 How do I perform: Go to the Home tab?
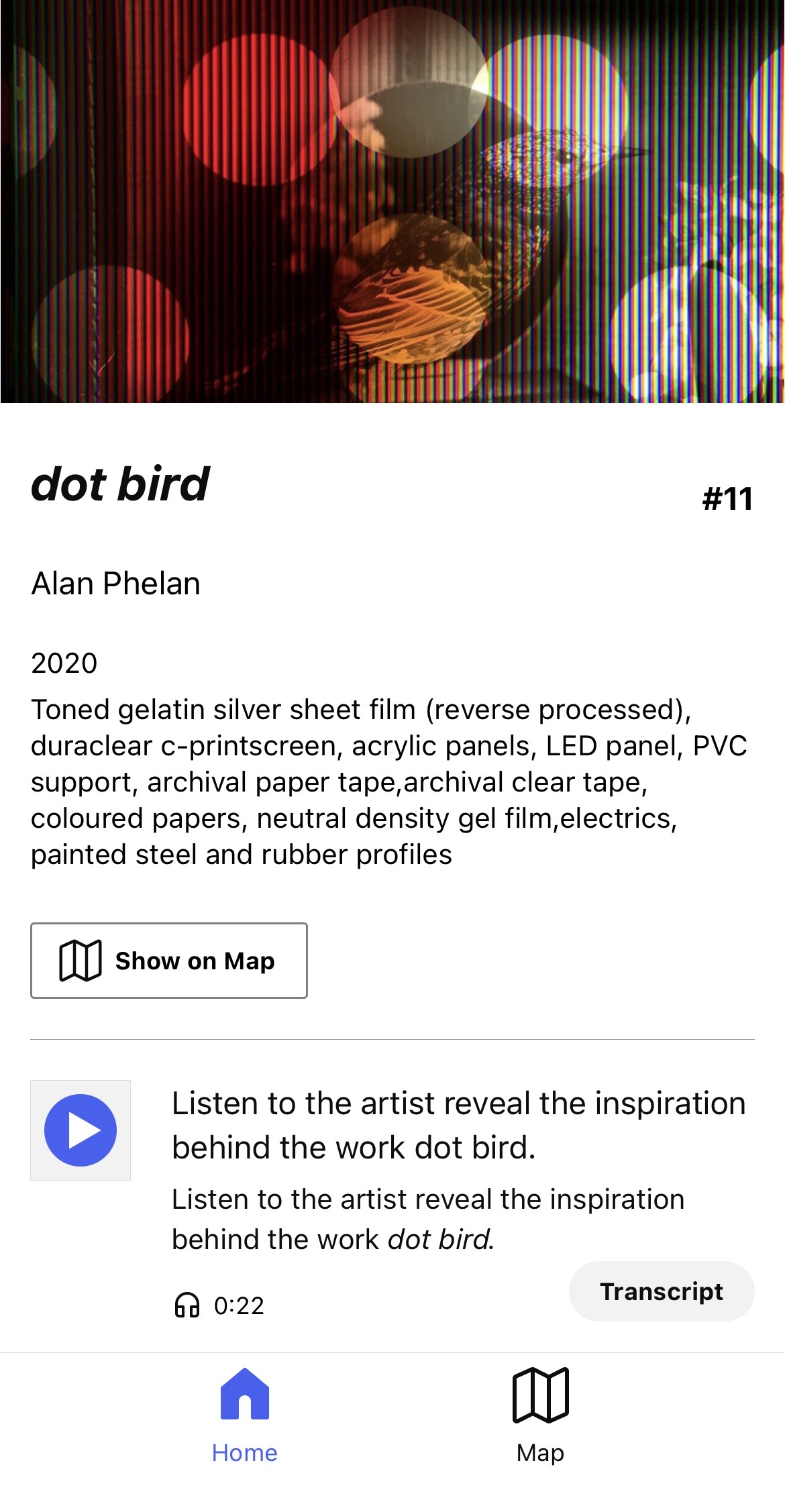point(245,1415)
